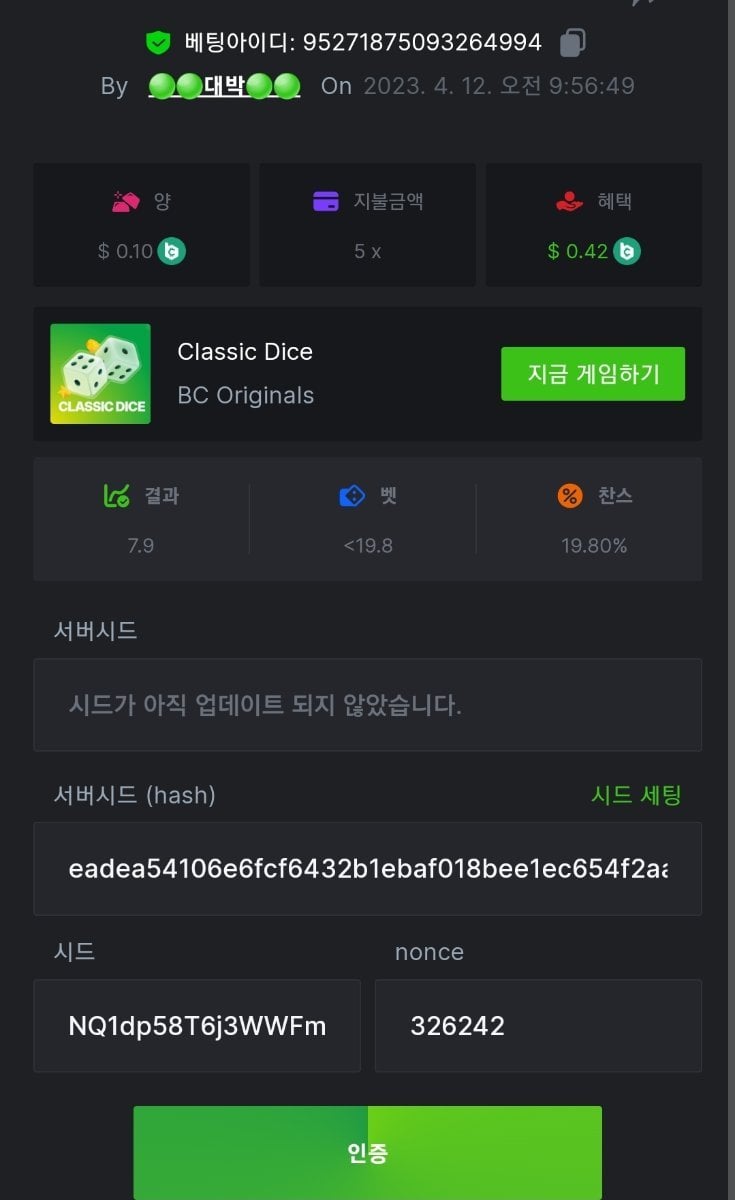
Task: Open the 시드 세팅 link
Action: click(636, 795)
